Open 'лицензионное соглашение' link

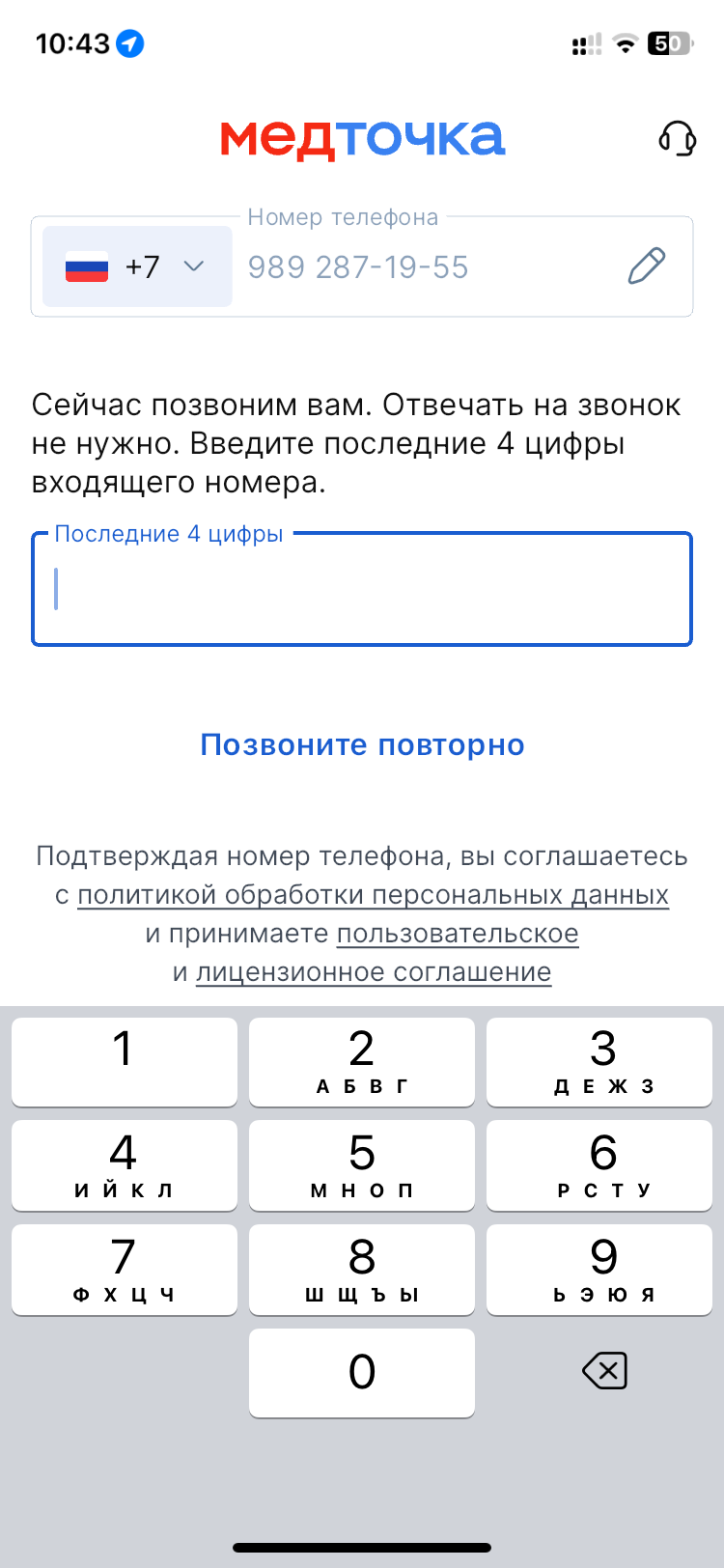[374, 972]
